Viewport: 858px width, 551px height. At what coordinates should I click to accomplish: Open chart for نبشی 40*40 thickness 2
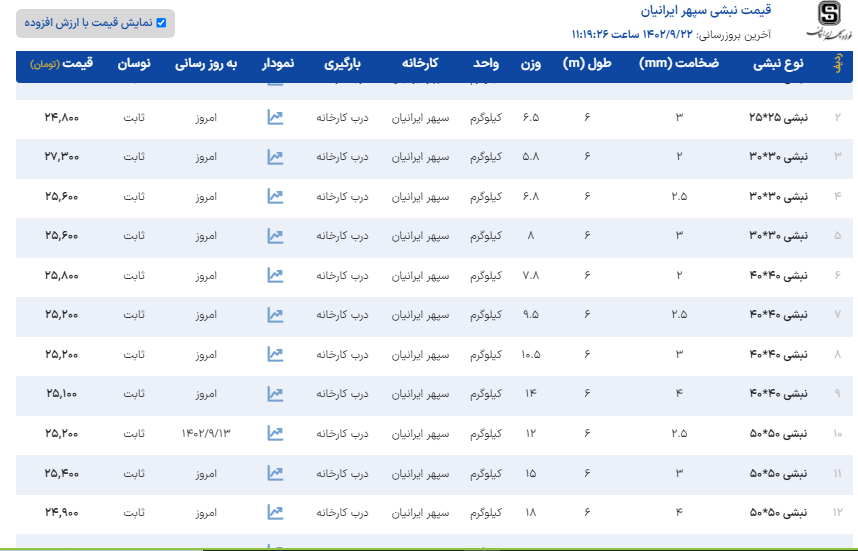coord(276,275)
